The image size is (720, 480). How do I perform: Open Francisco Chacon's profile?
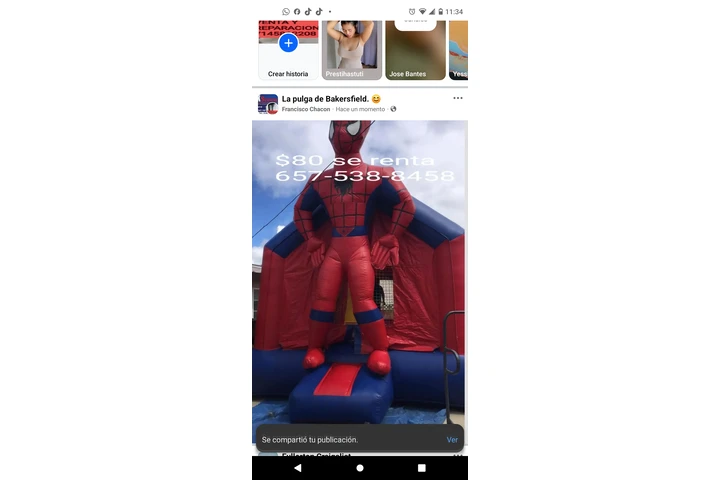point(306,109)
